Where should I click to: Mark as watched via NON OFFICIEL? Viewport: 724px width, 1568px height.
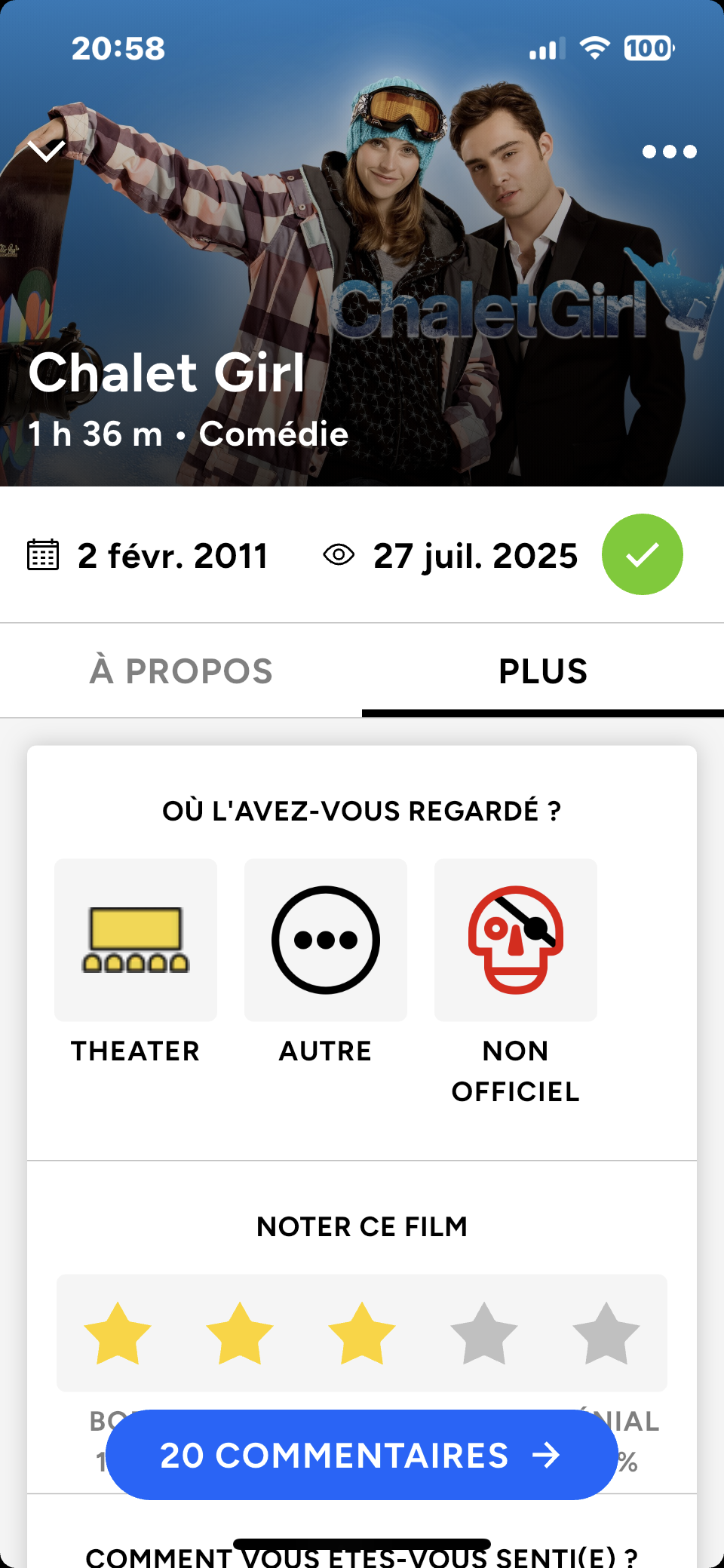[x=516, y=940]
